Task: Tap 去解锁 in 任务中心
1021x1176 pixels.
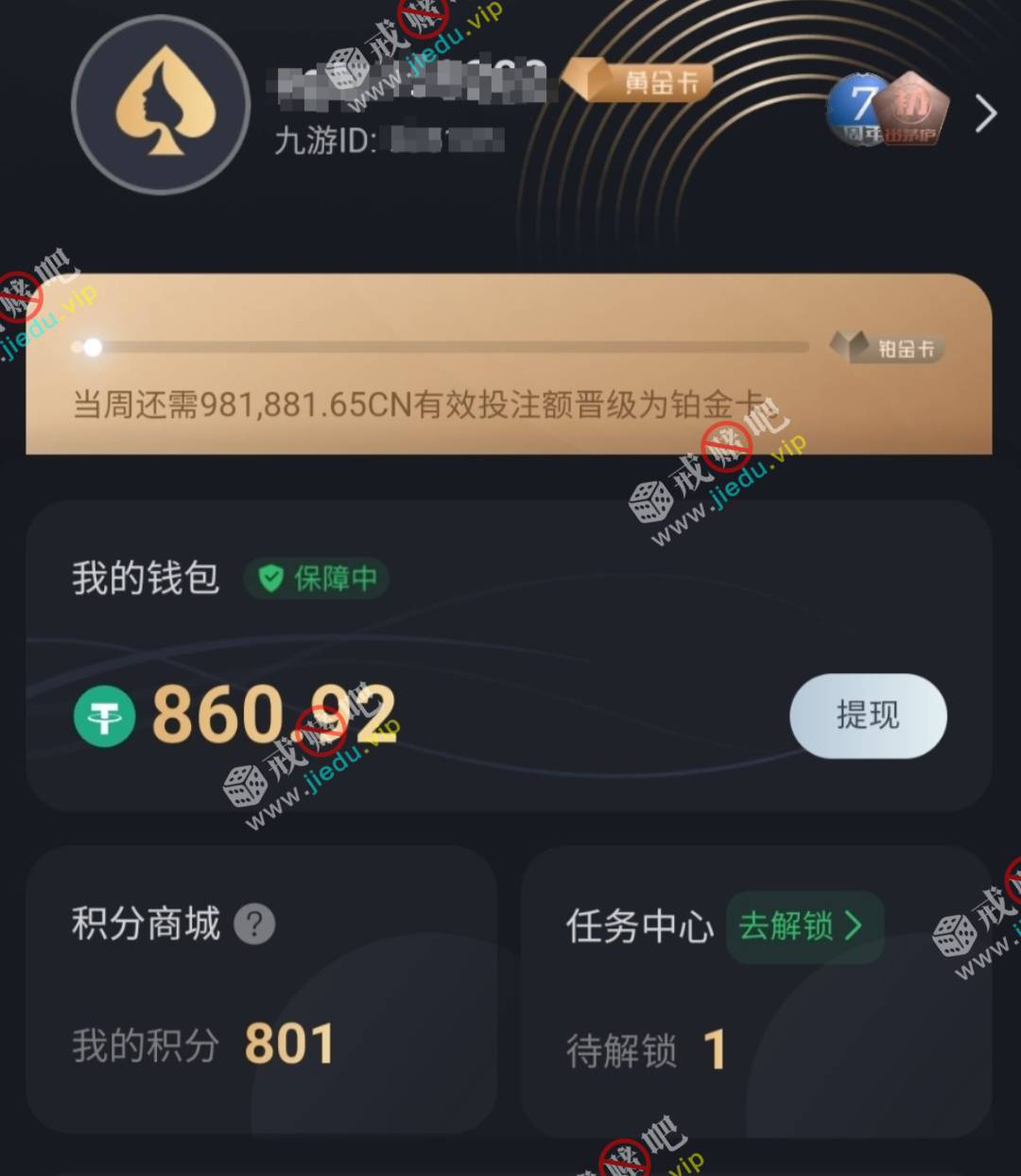Action: [x=804, y=926]
